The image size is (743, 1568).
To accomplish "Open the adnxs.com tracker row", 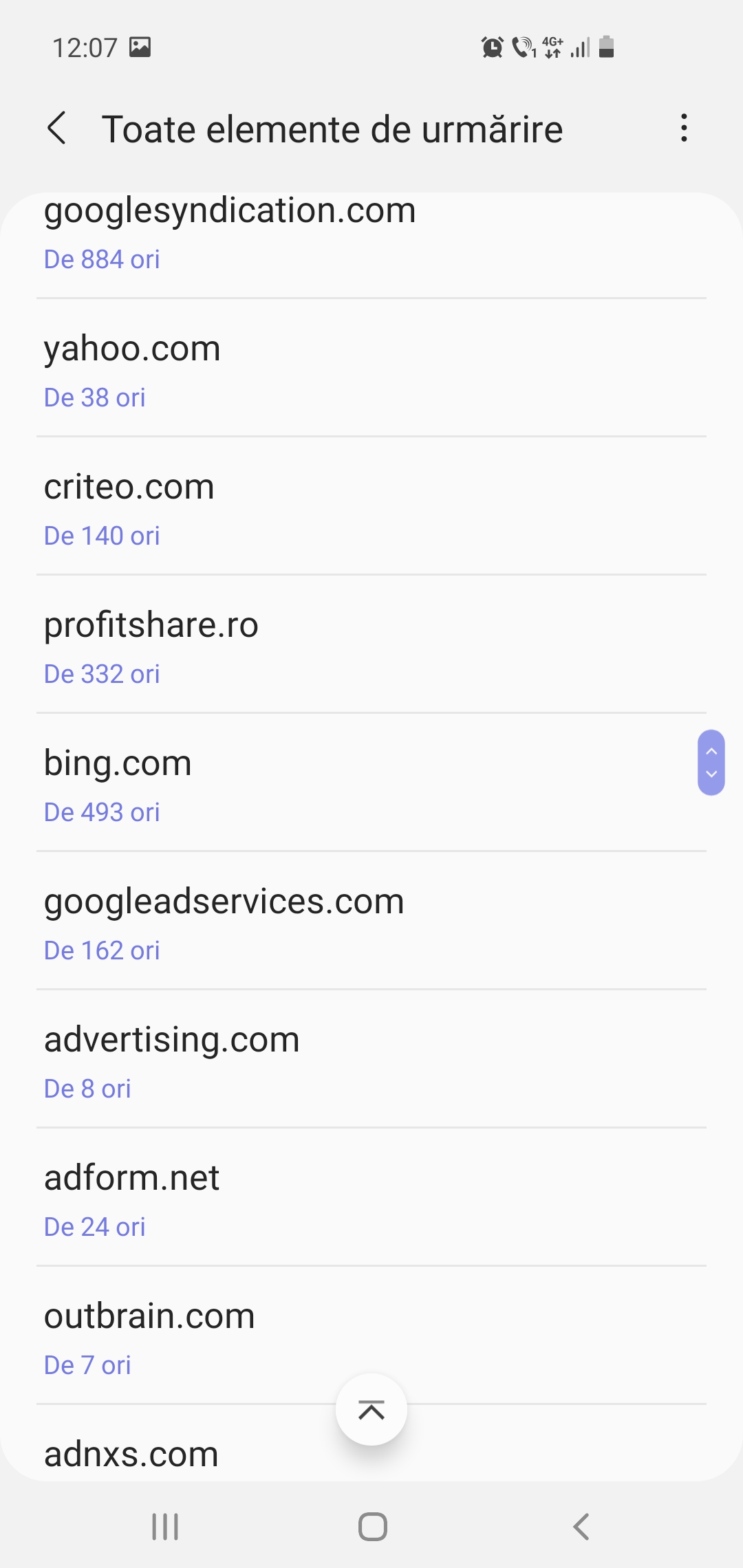I will 371,1443.
